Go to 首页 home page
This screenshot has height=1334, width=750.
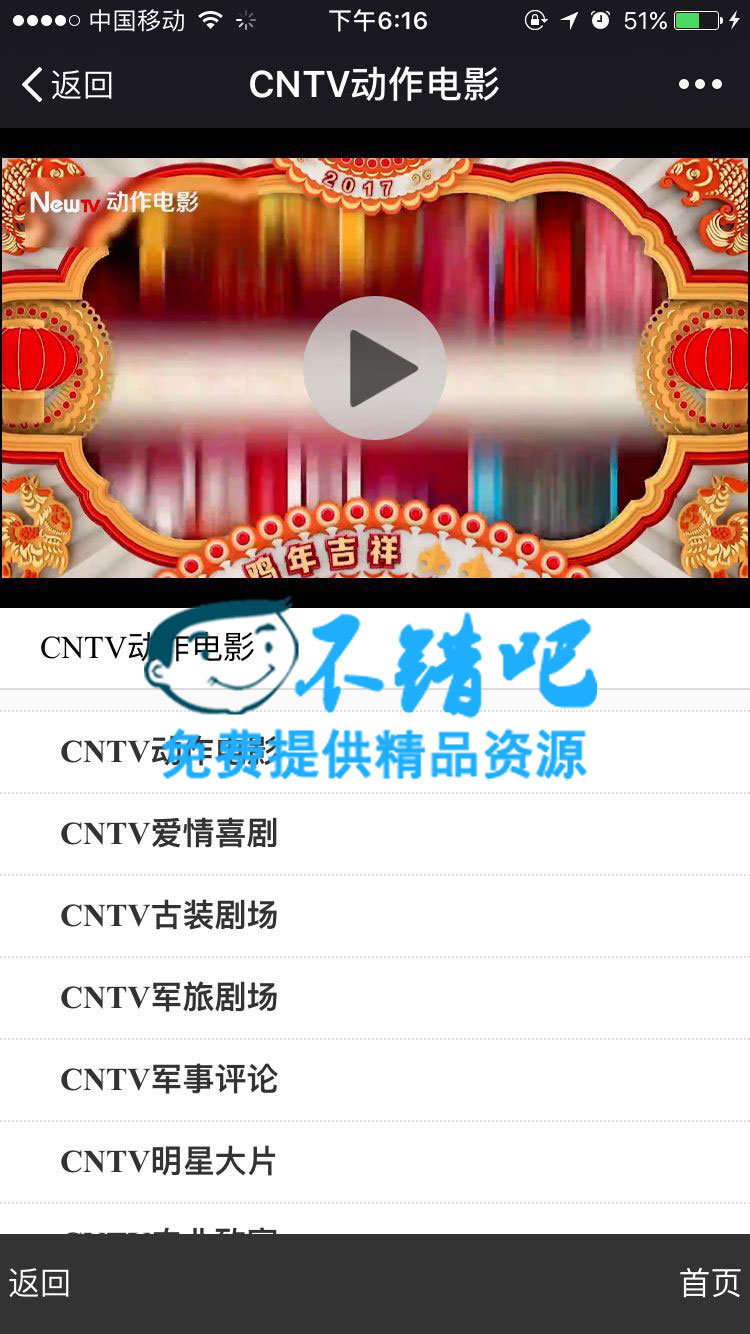point(709,1283)
